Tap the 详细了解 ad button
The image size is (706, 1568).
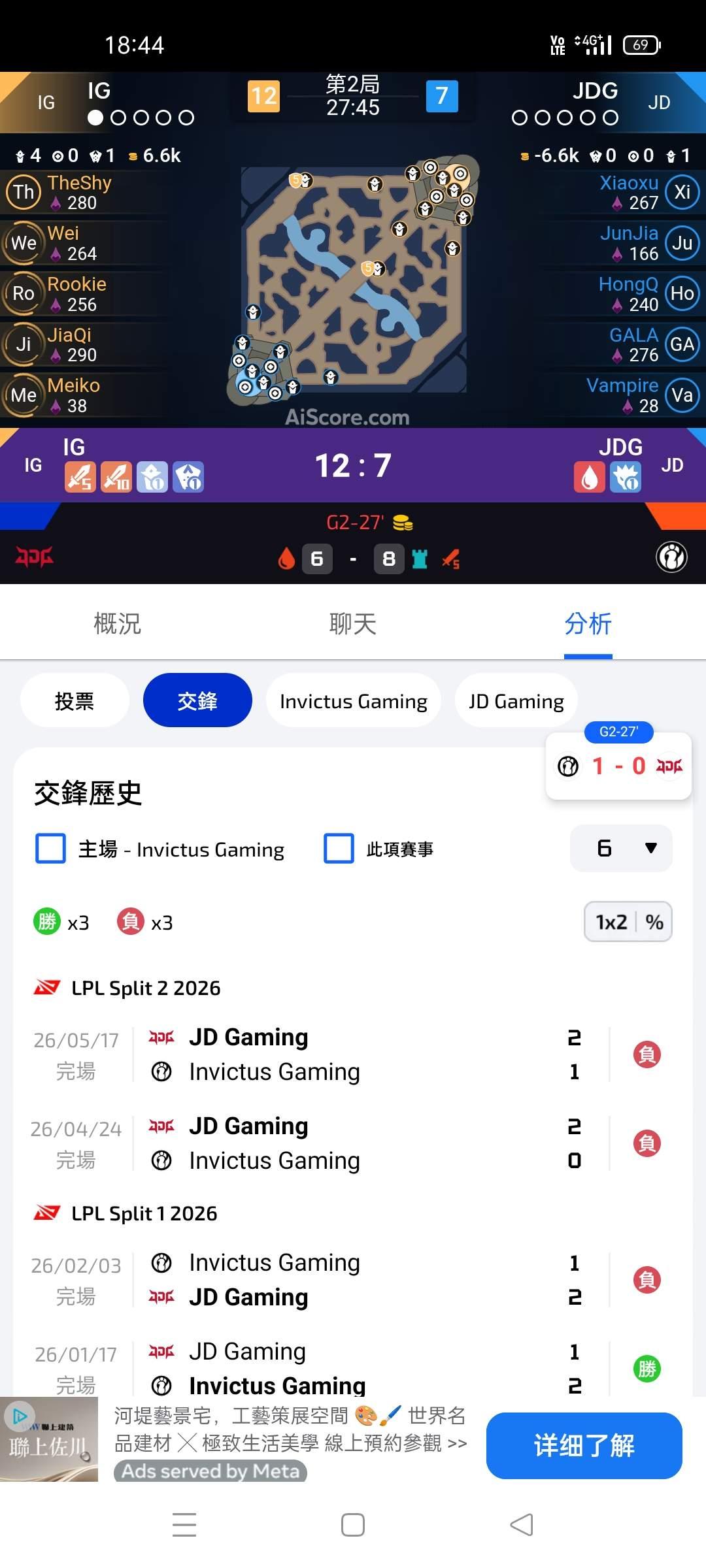click(584, 1445)
